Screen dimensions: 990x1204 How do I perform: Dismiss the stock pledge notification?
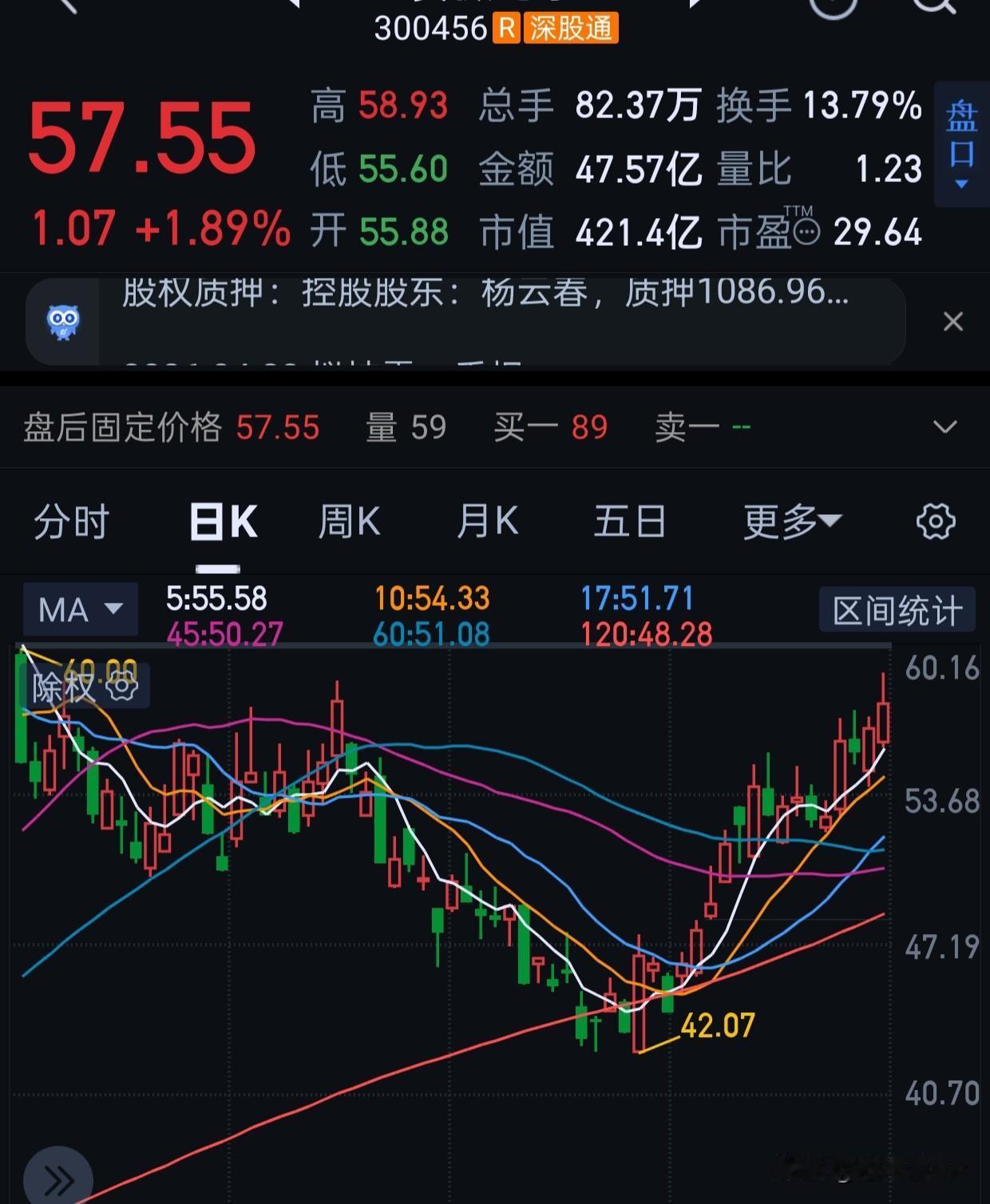point(952,321)
